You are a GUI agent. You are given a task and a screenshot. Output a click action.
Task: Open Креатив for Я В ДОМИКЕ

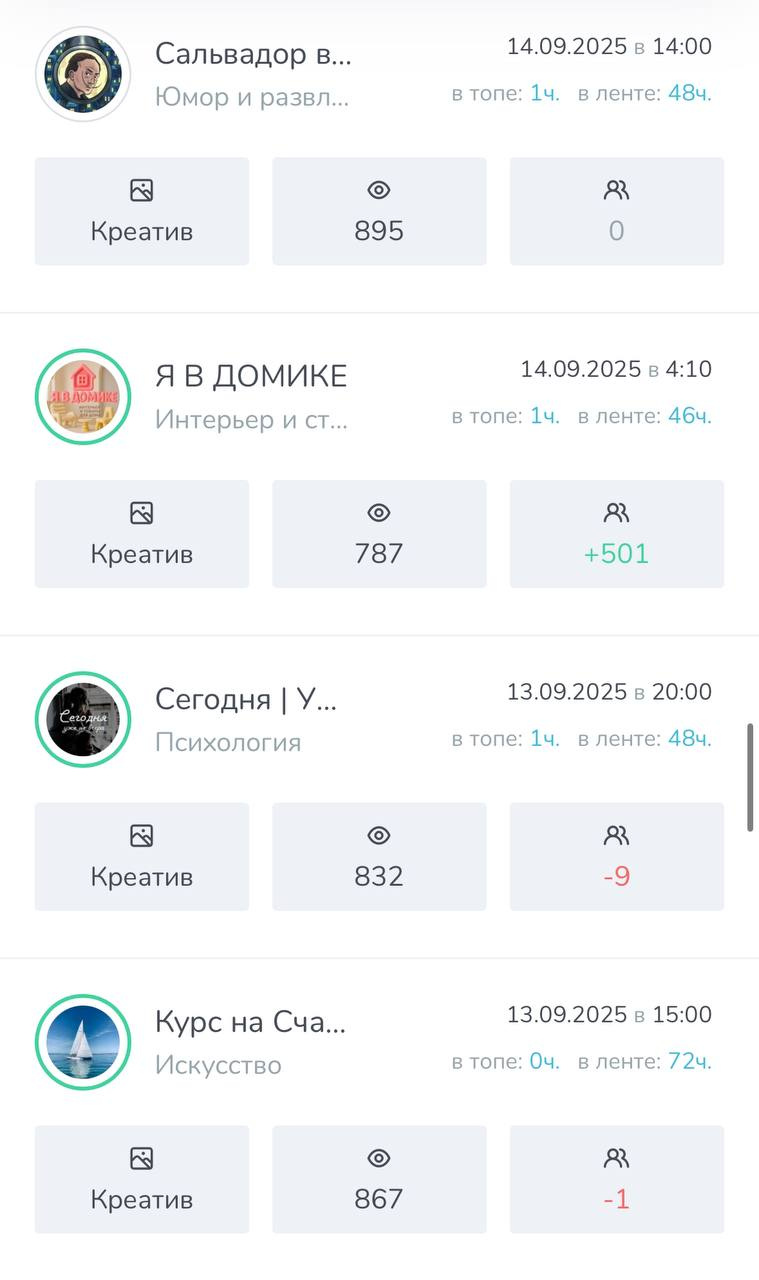(x=141, y=534)
